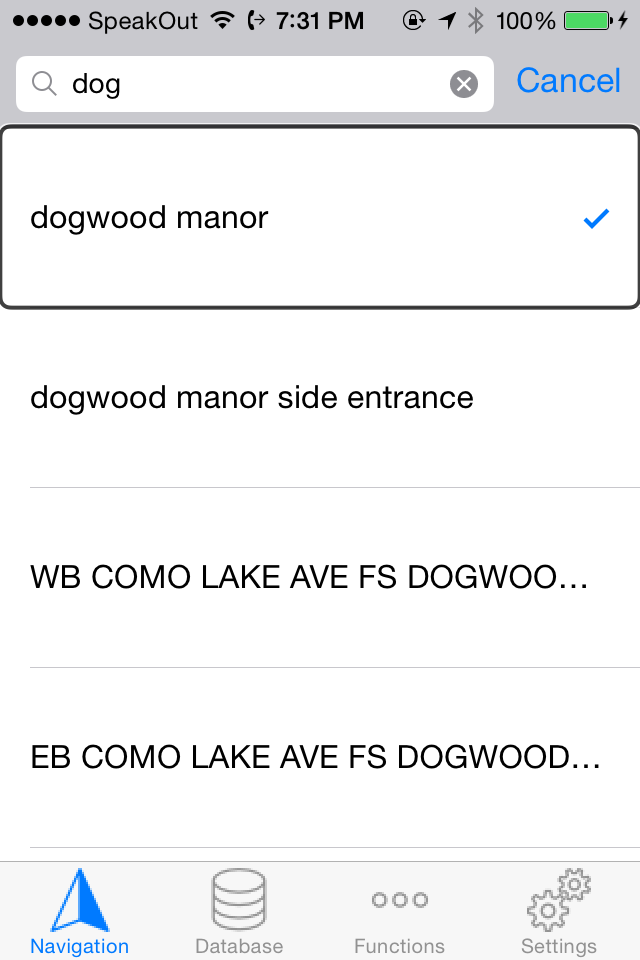Open the WB COMO LAKE AVE FS result
Image resolution: width=640 pixels, height=960 pixels.
point(320,578)
